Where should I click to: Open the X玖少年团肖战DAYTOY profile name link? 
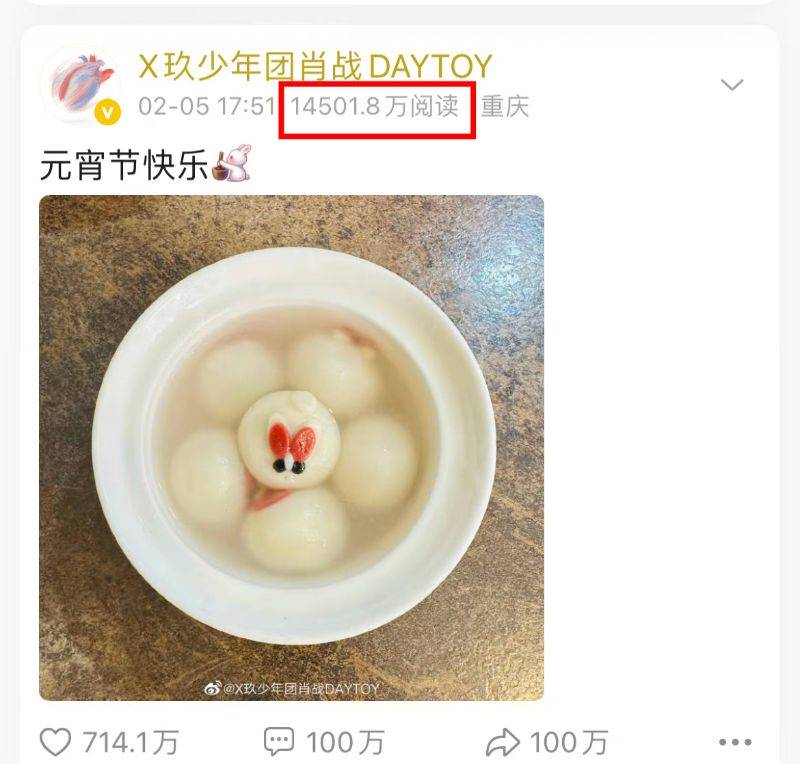pyautogui.click(x=314, y=66)
